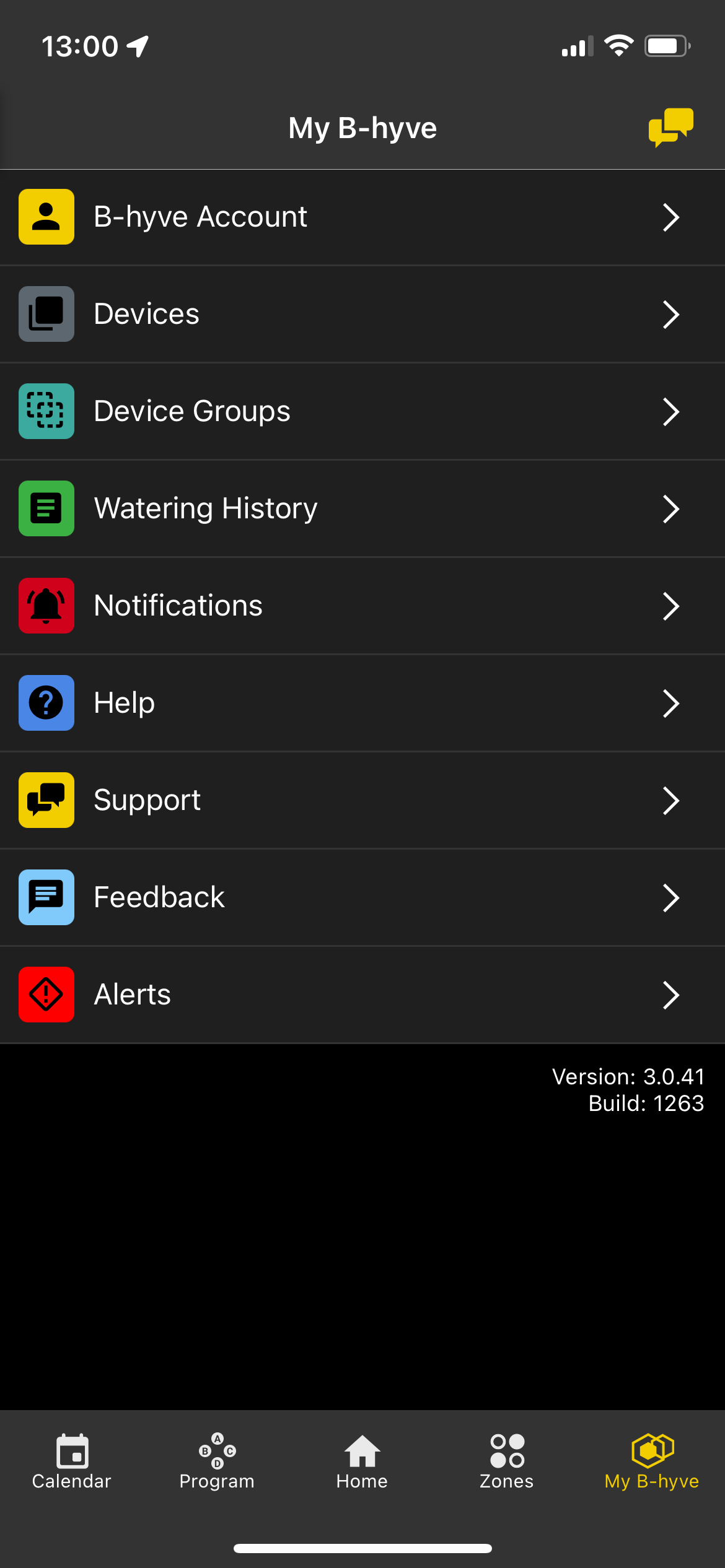Viewport: 725px width, 1568px height.
Task: View Watering History
Action: point(362,509)
